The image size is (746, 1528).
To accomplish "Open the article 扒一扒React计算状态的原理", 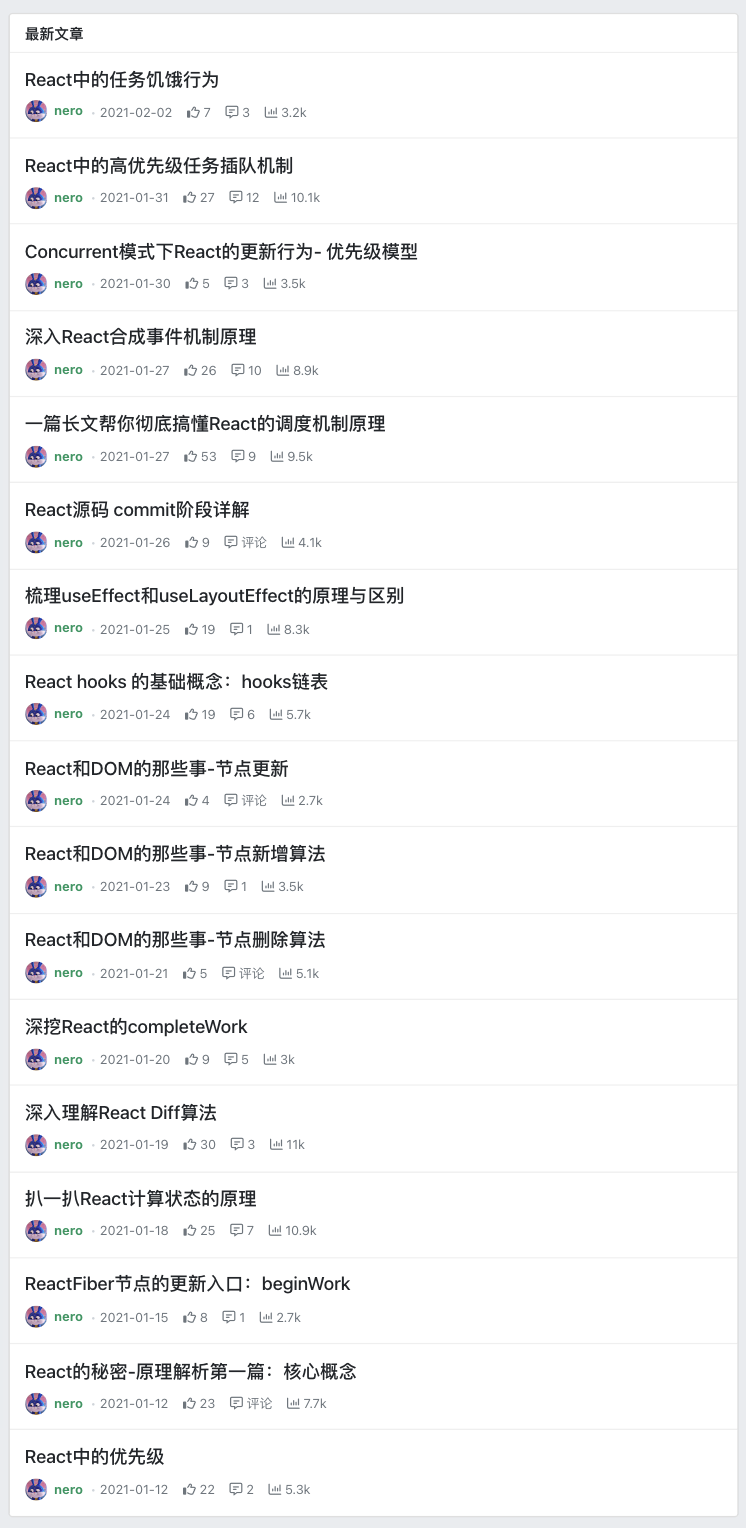I will (141, 1199).
